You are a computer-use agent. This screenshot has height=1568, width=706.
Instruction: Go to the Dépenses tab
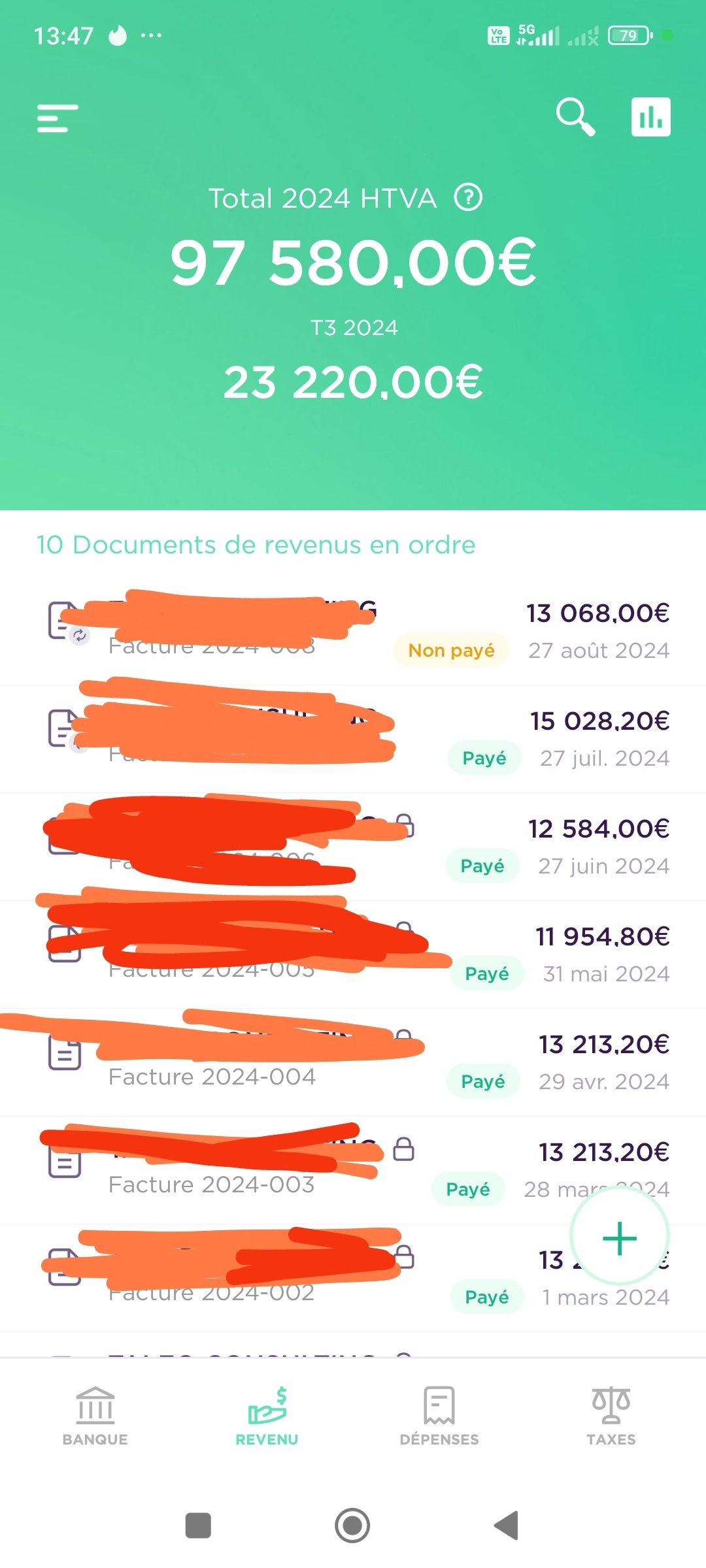click(439, 1415)
